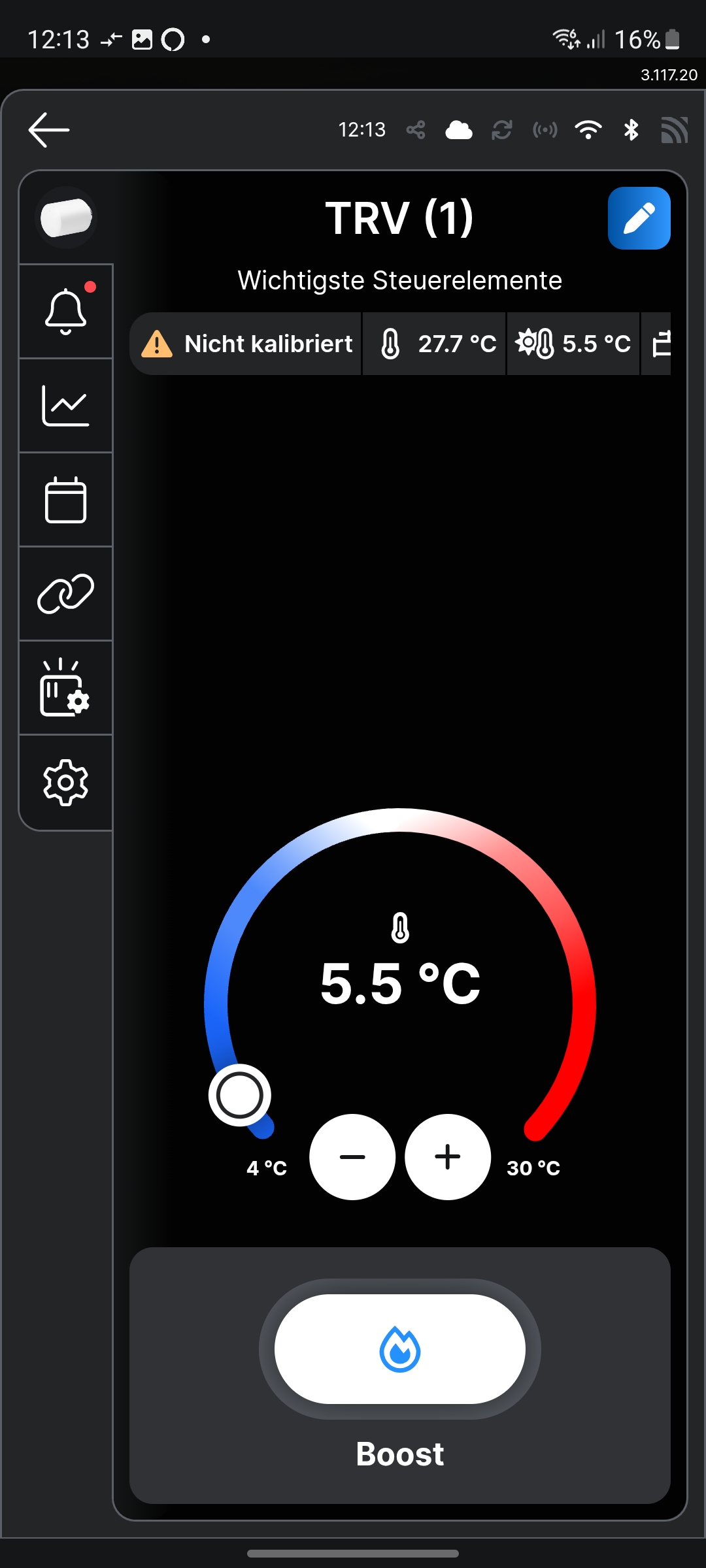The width and height of the screenshot is (706, 1568).
Task: Open the gear settings tab
Action: (x=66, y=782)
